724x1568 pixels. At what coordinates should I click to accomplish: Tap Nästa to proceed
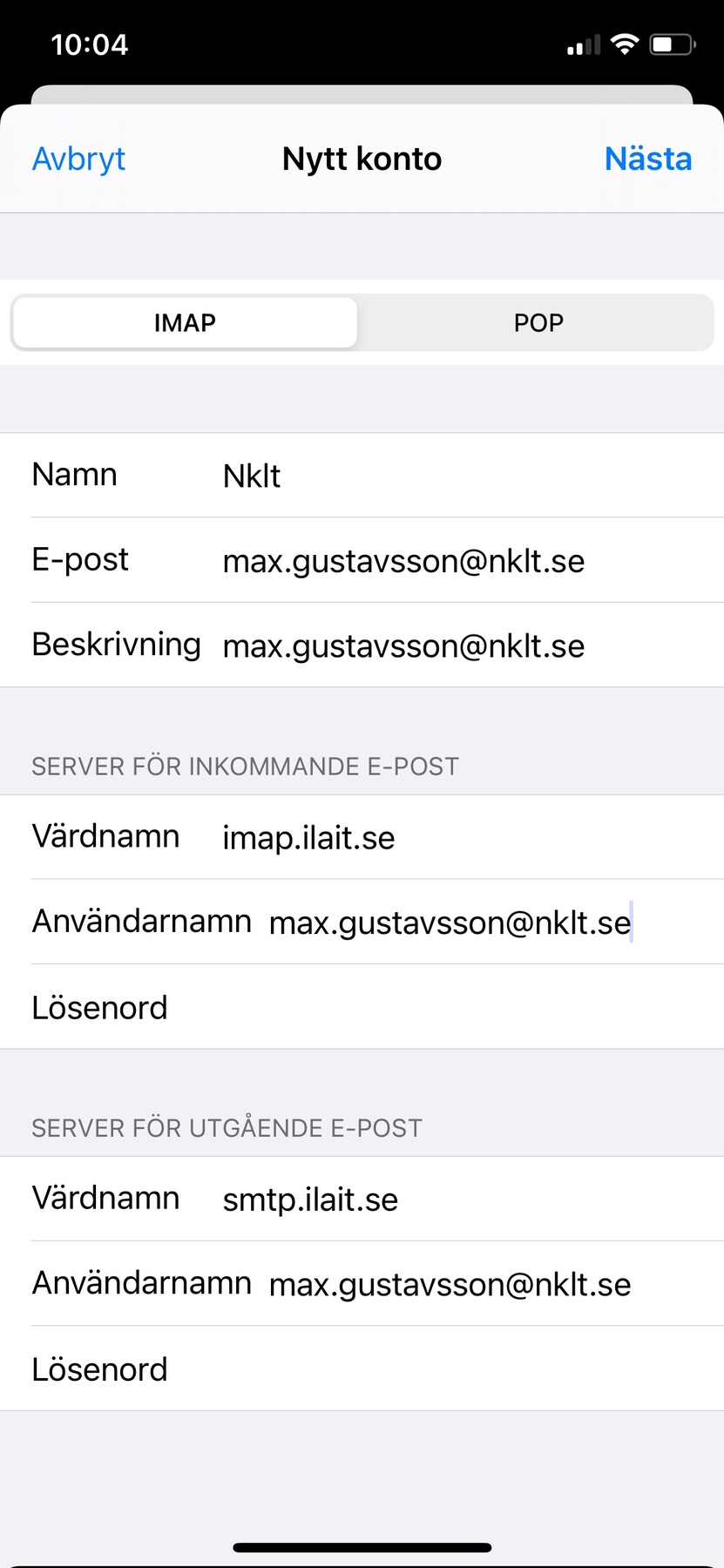pyautogui.click(x=647, y=159)
